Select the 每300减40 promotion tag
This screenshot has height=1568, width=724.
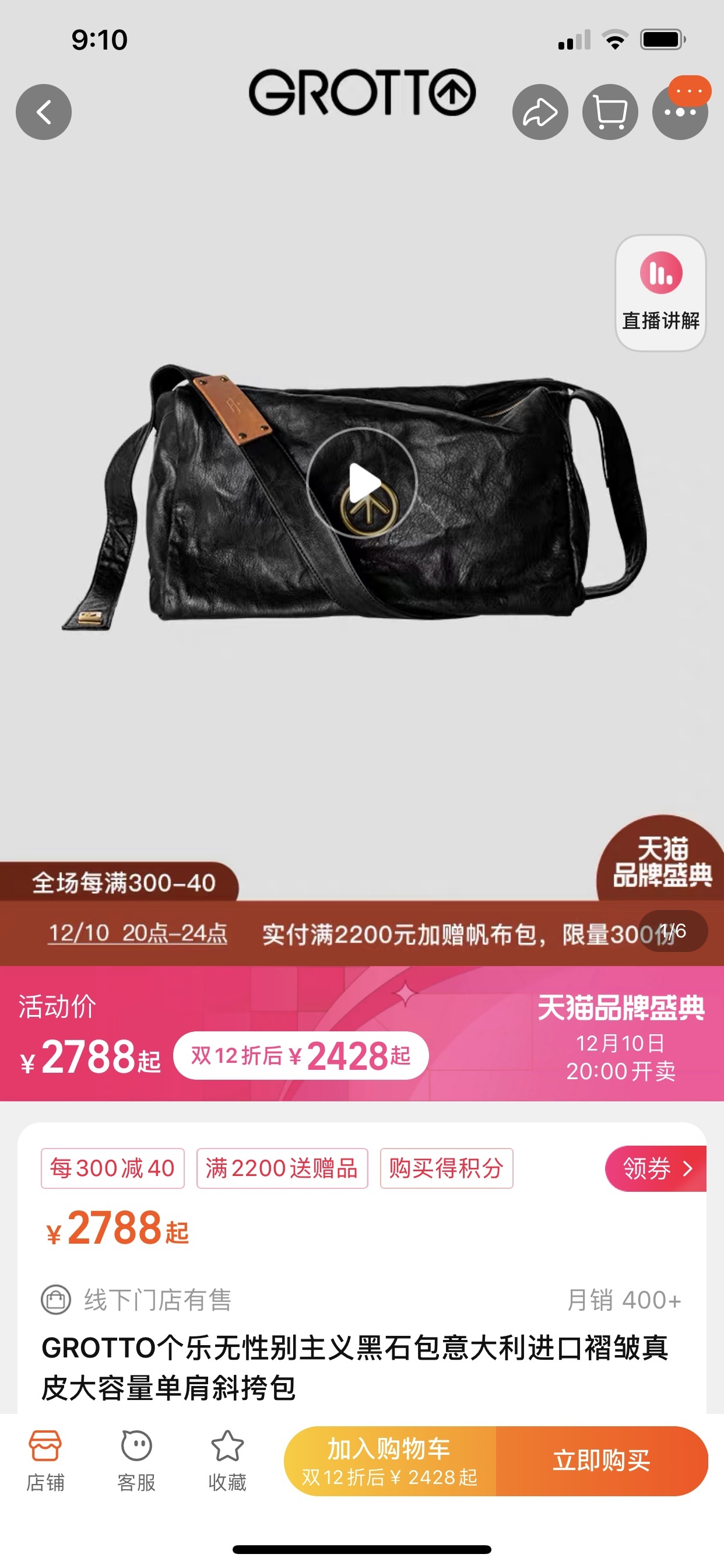point(113,1168)
